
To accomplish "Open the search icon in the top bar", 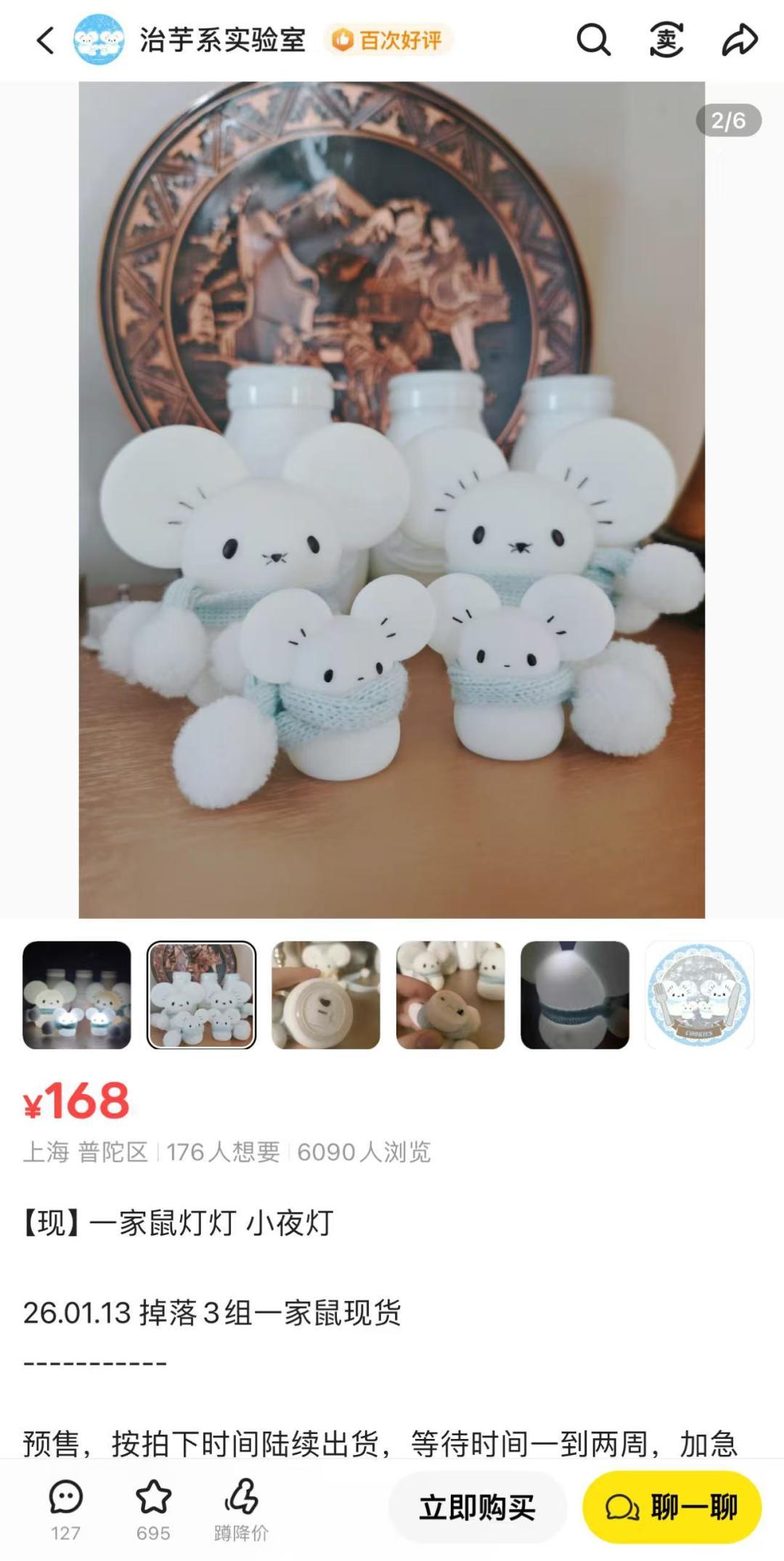I will click(x=593, y=41).
